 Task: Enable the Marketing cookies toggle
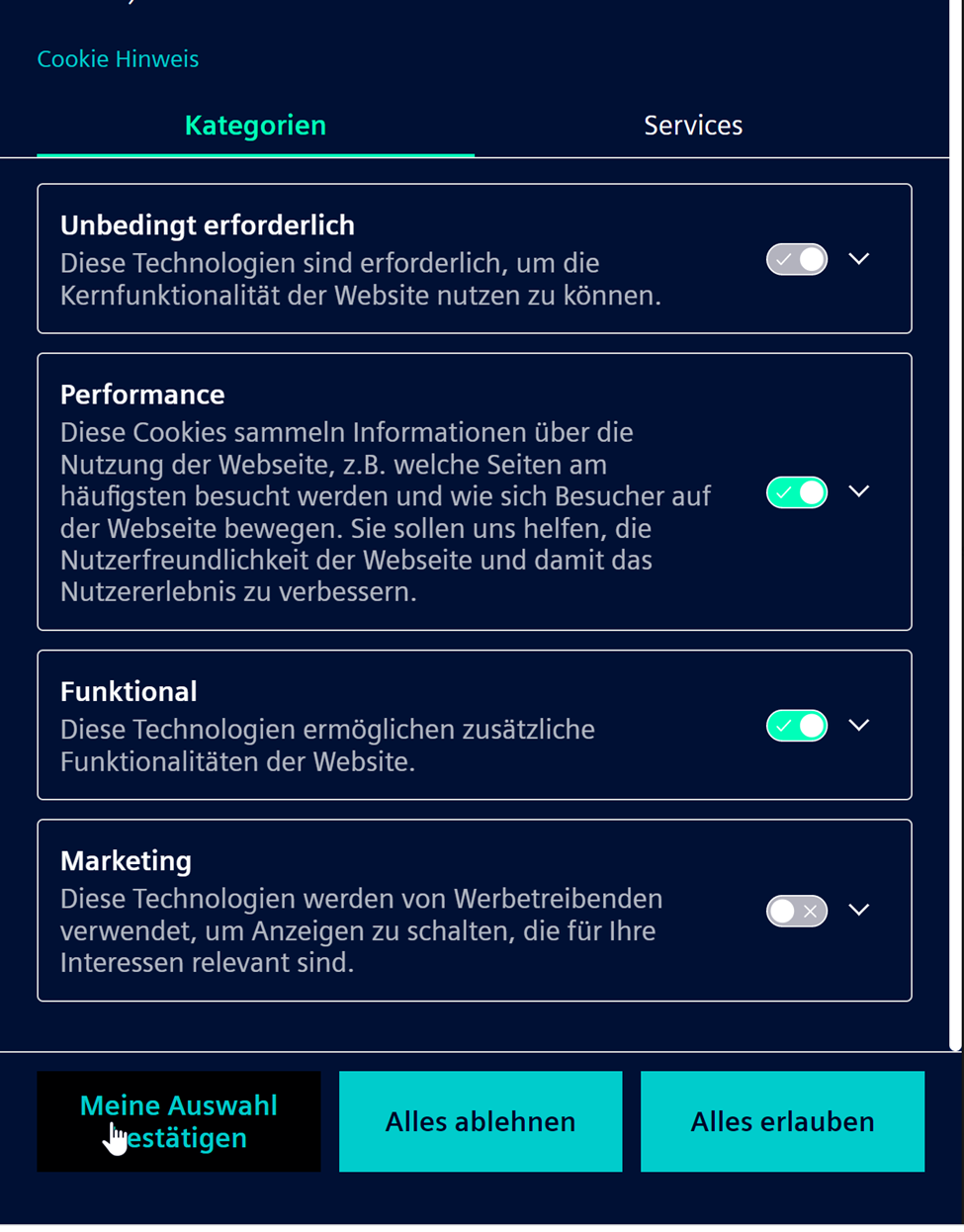[797, 911]
